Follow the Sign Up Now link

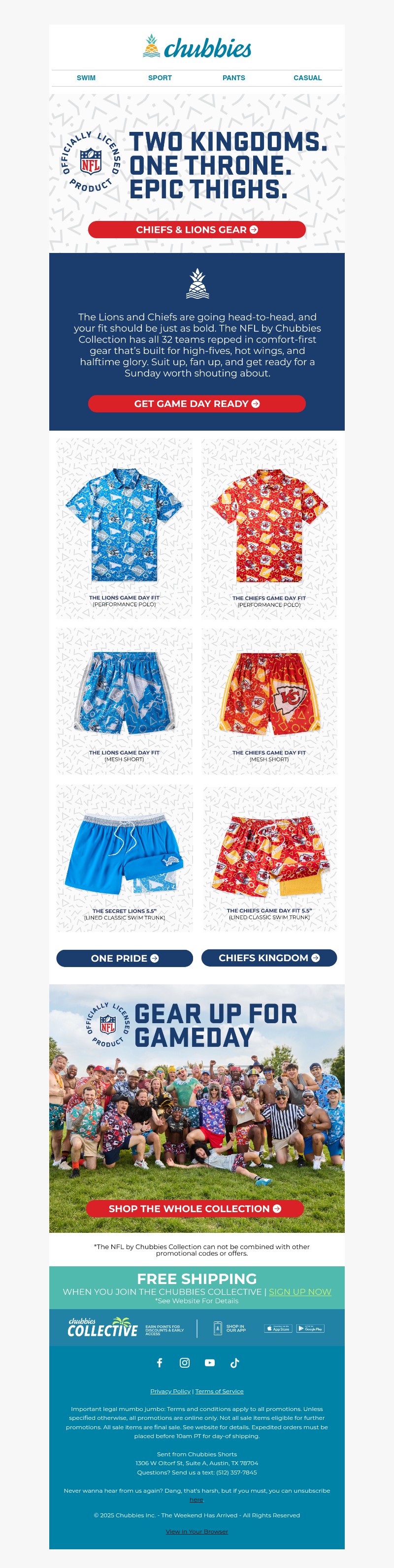pos(299,1291)
